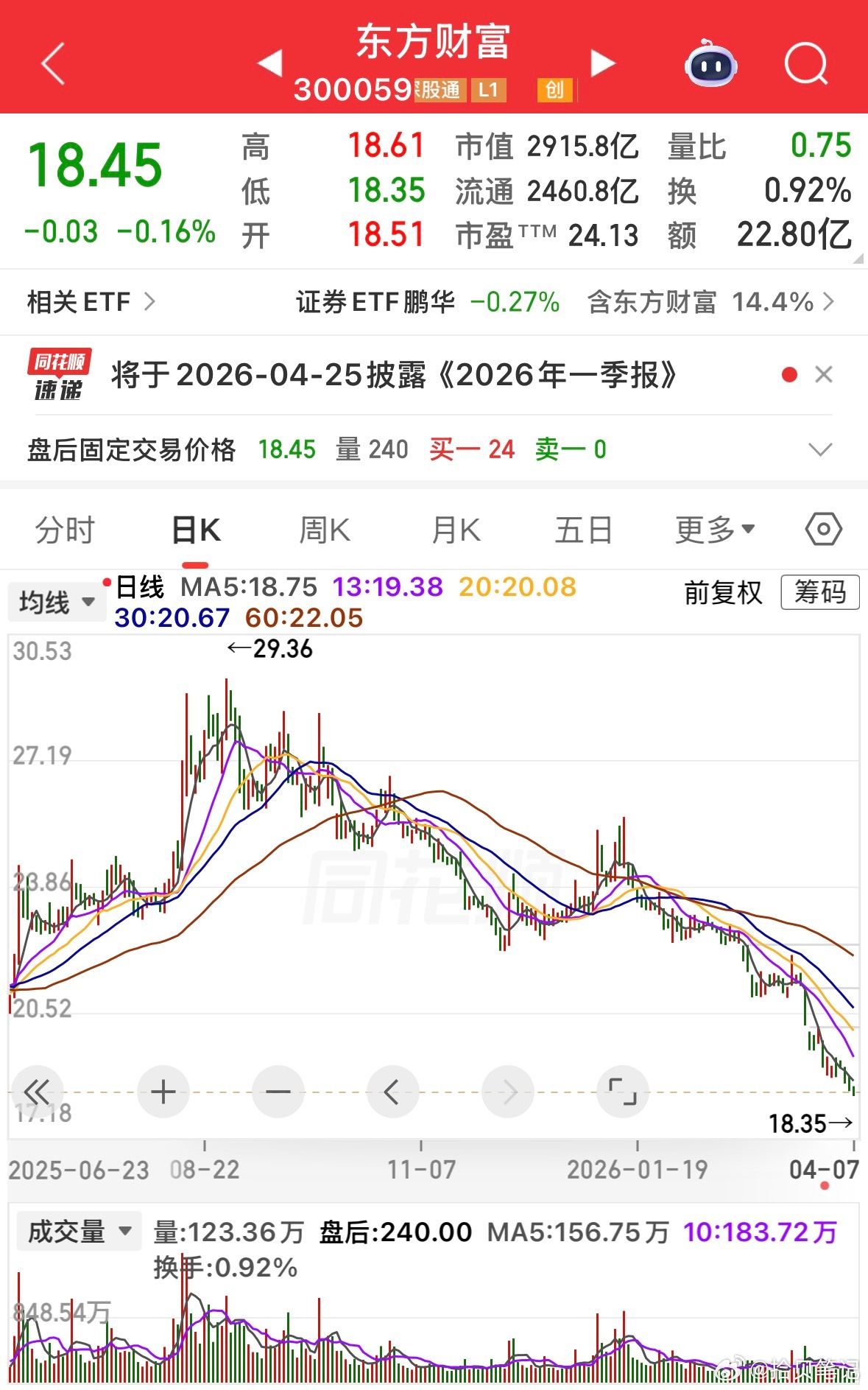Zoom out on the K-line chart
This screenshot has width=868, height=1390.
pos(278,1092)
